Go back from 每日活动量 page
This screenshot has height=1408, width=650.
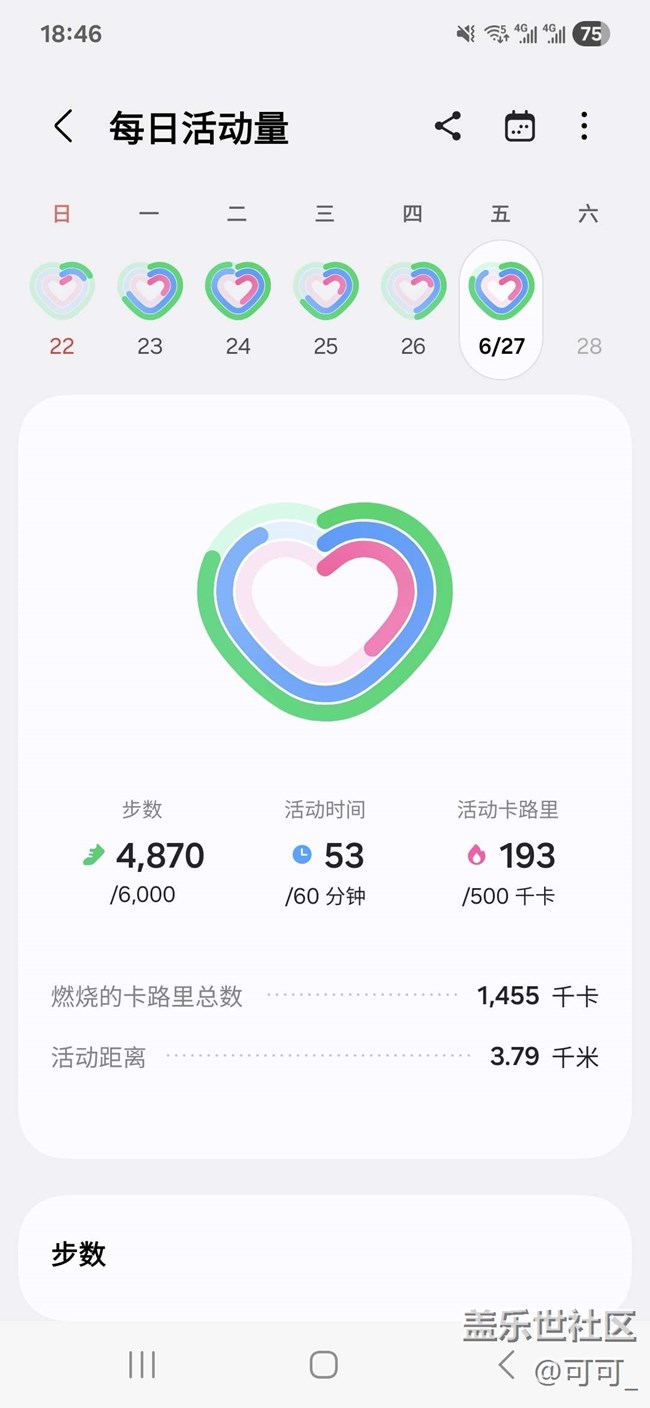pos(63,127)
